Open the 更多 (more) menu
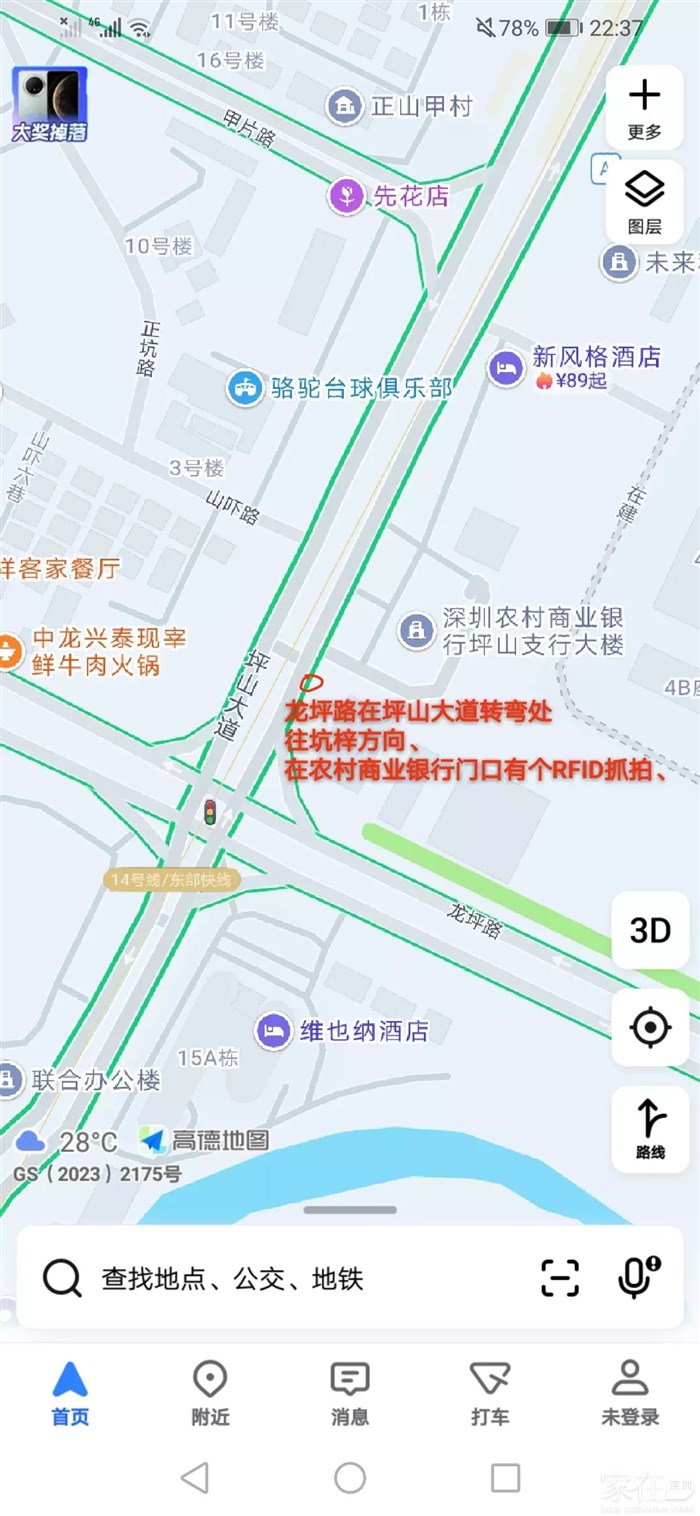The width and height of the screenshot is (700, 1516). tap(644, 107)
